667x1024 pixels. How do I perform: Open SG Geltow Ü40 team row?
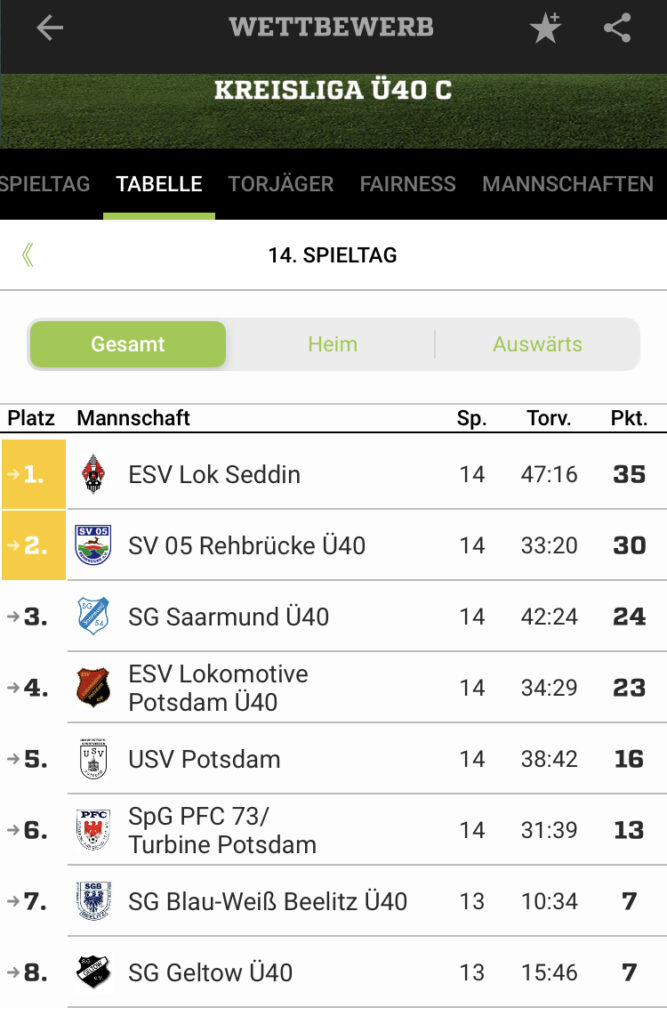pyautogui.click(x=210, y=972)
